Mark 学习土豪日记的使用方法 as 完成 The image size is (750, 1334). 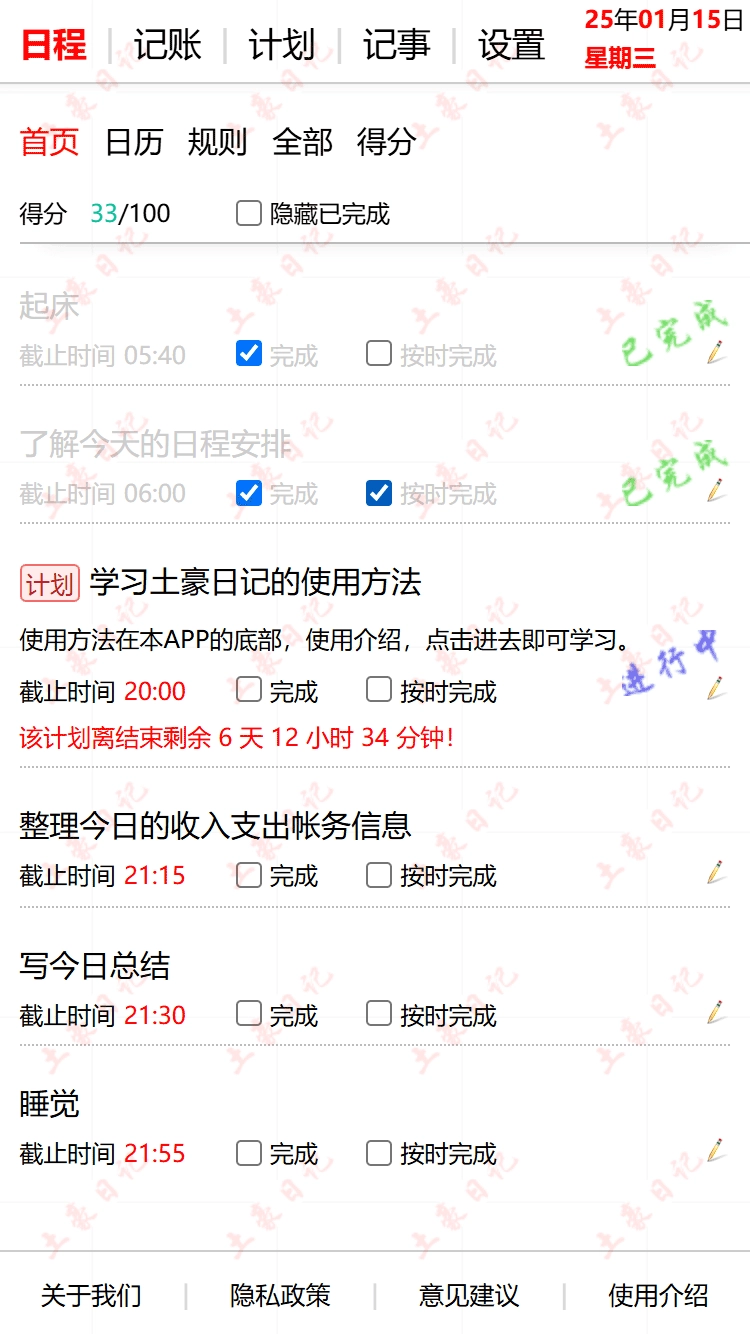(x=249, y=689)
